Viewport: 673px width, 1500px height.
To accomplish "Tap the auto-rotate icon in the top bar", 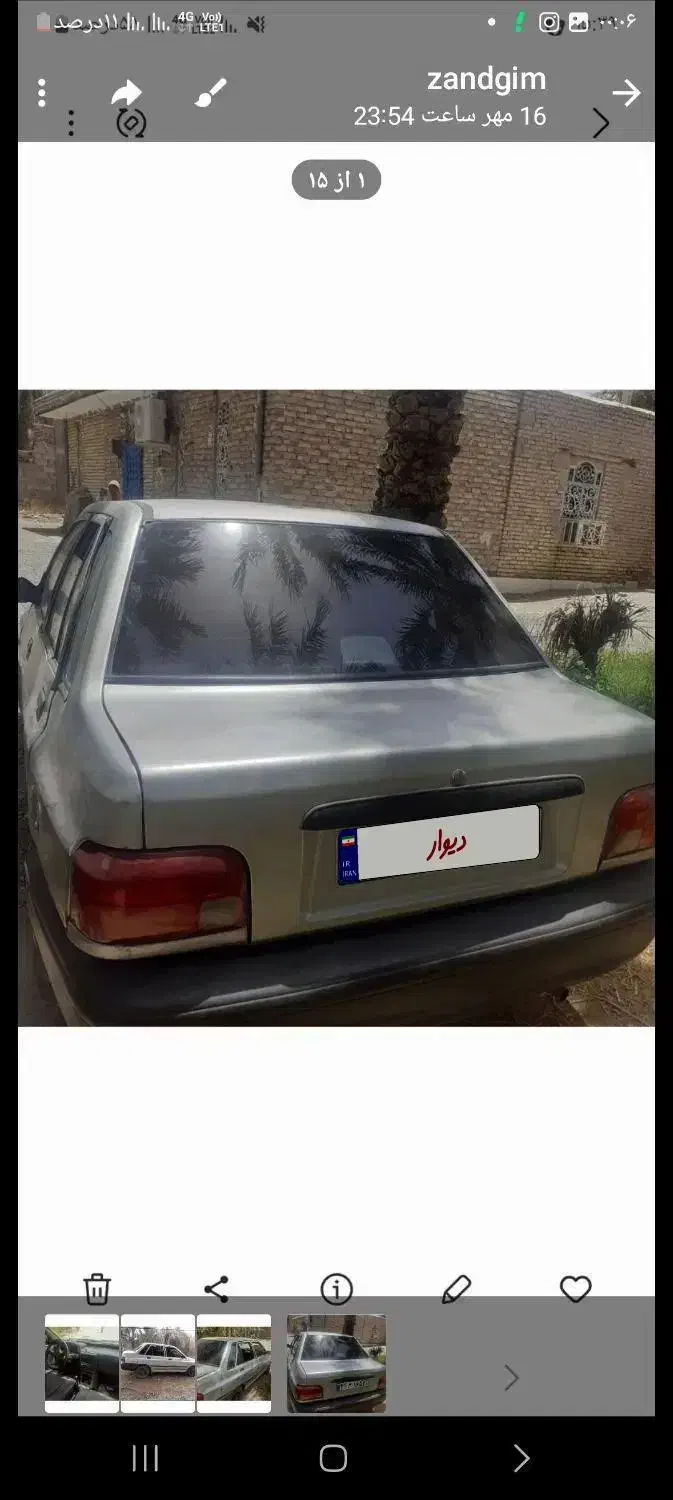I will click(131, 123).
